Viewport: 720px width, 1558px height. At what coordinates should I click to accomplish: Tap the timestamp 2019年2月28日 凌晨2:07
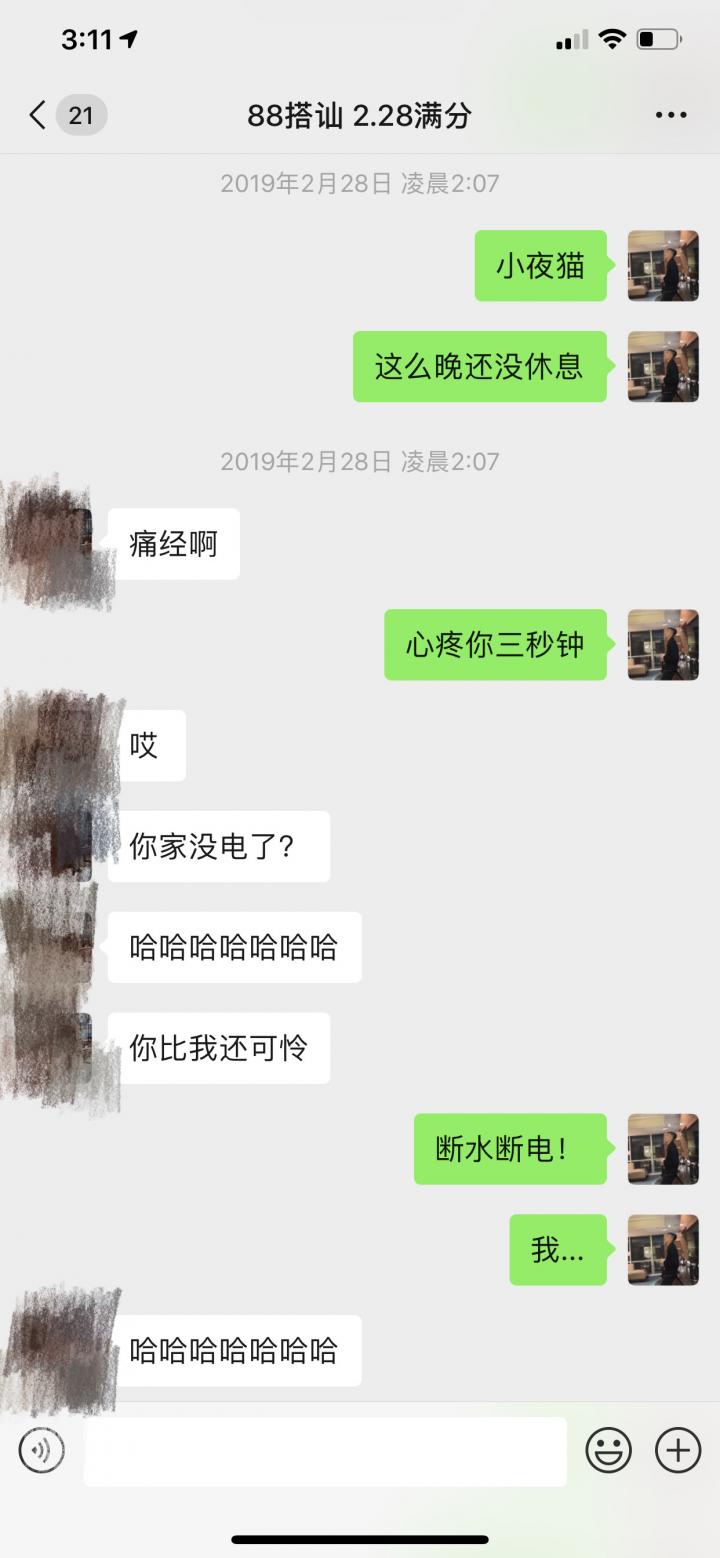coord(360,183)
